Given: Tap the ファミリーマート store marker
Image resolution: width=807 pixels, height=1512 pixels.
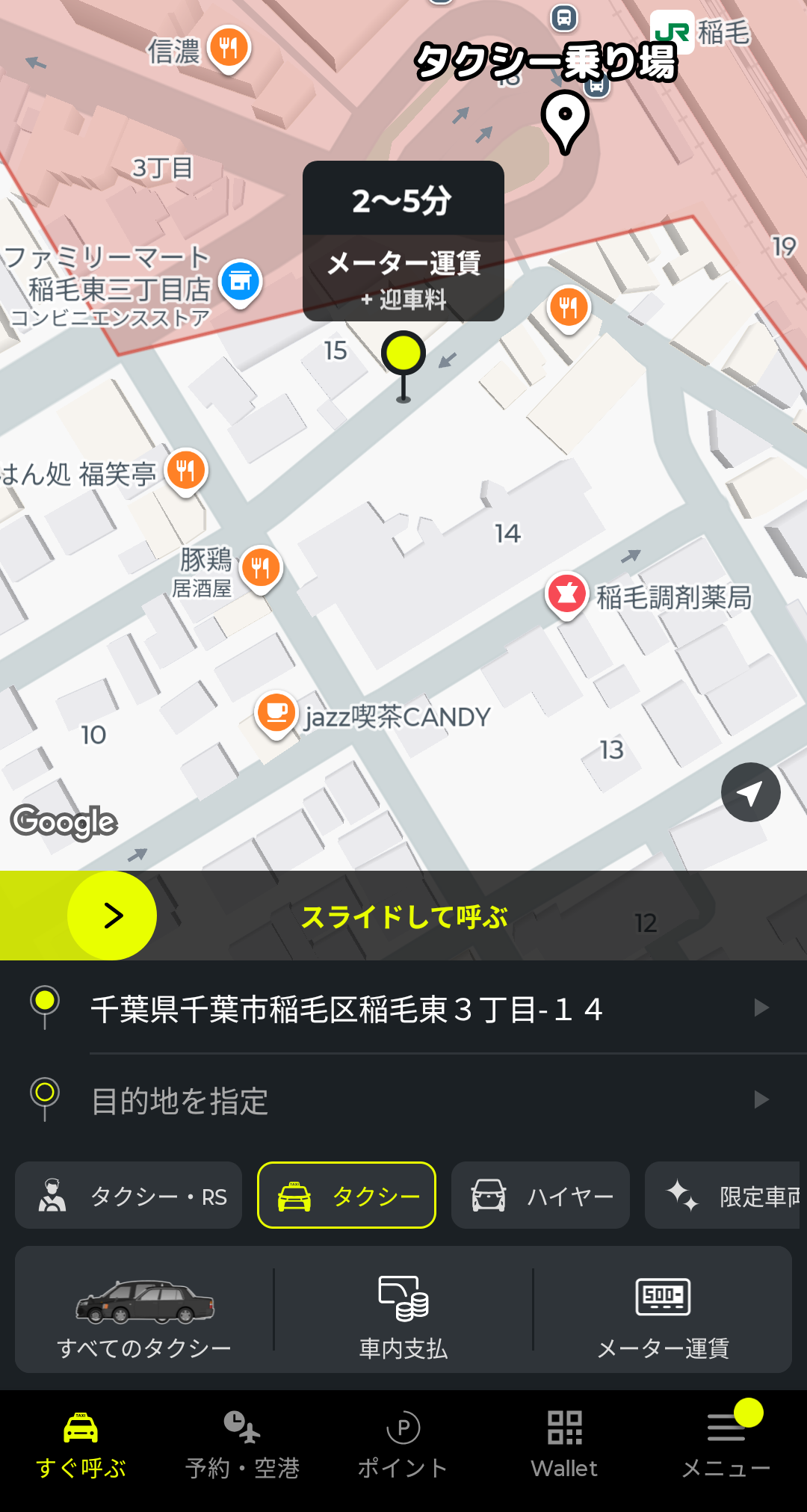Looking at the screenshot, I should [x=240, y=283].
